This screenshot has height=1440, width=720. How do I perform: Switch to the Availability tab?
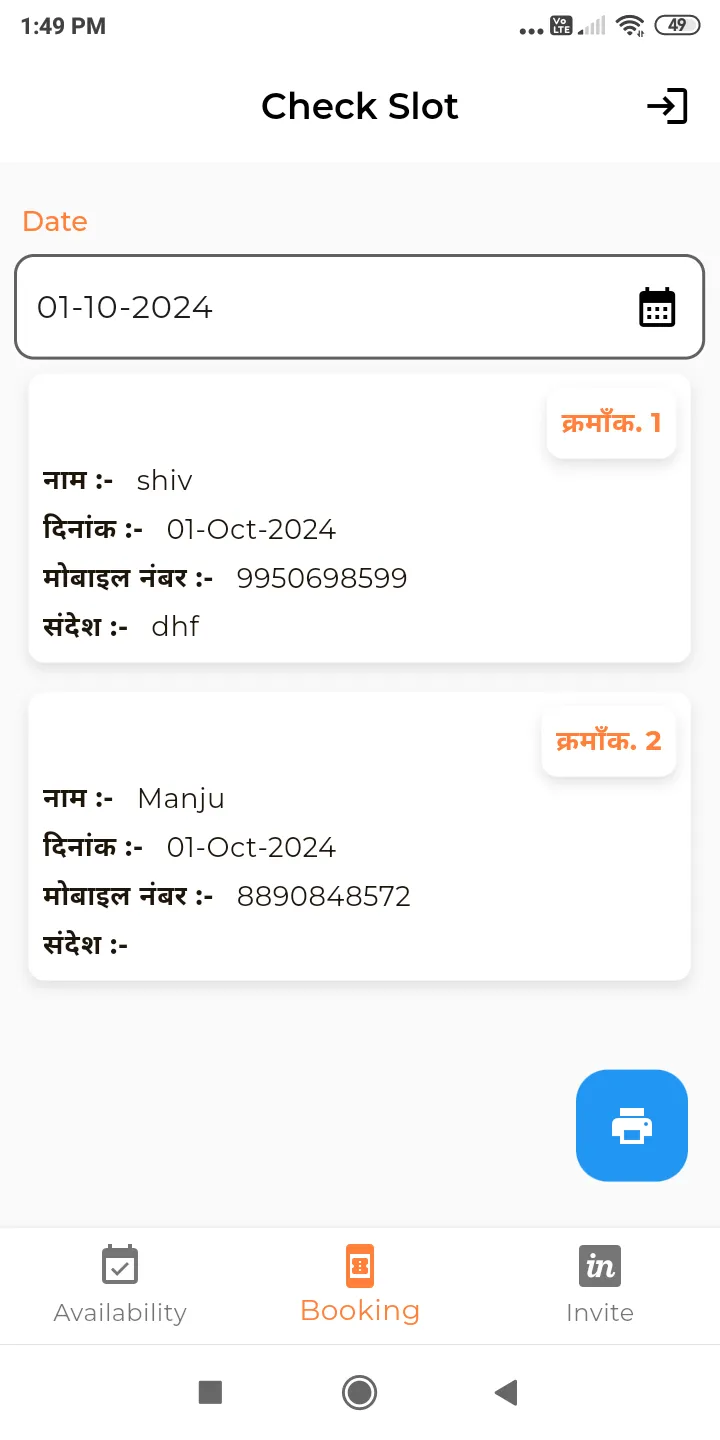click(120, 1286)
